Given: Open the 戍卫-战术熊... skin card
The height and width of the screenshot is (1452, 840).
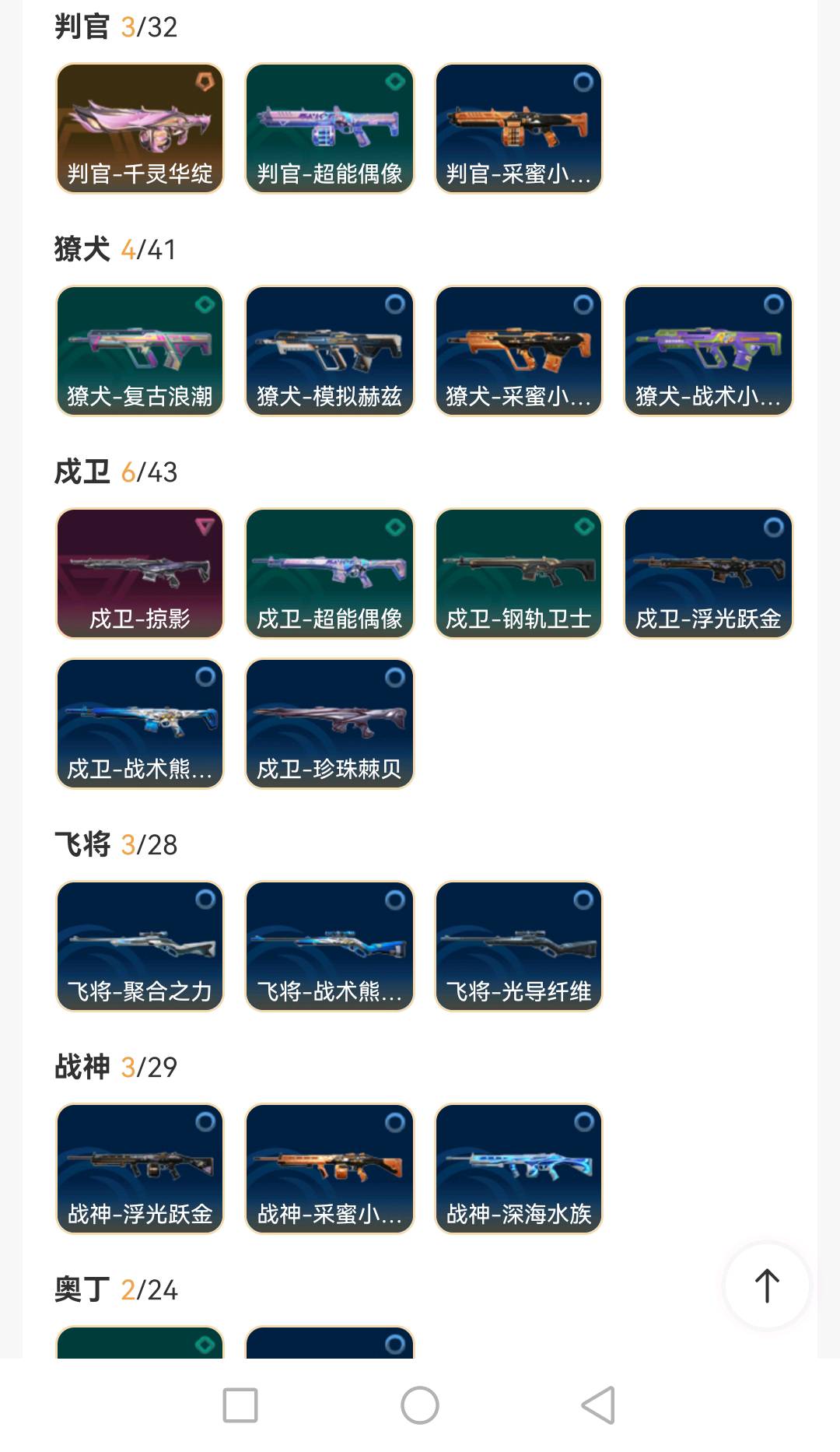Looking at the screenshot, I should coord(140,724).
